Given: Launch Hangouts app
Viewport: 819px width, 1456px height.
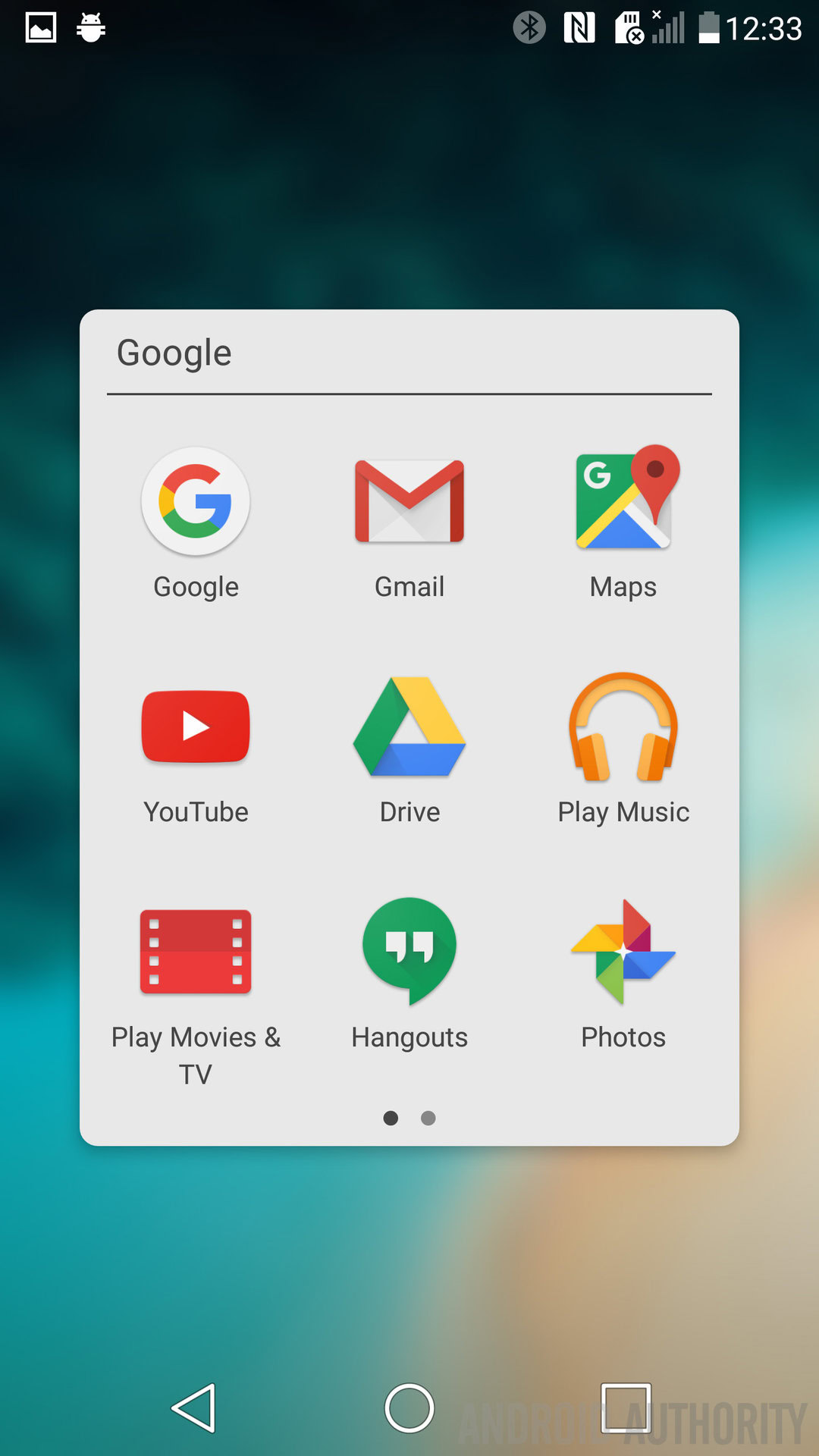Looking at the screenshot, I should point(409,951).
